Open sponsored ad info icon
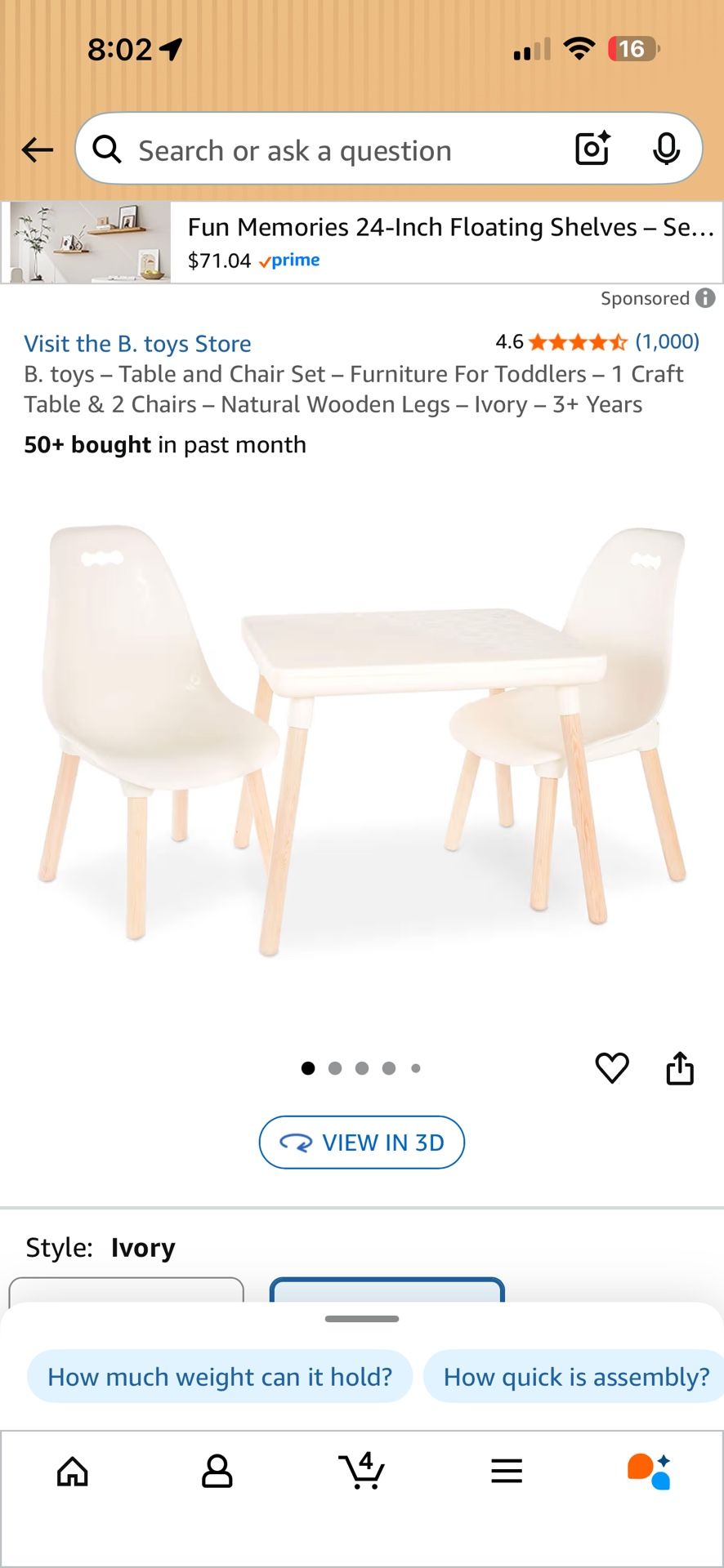This screenshot has width=724, height=1568. tap(705, 298)
